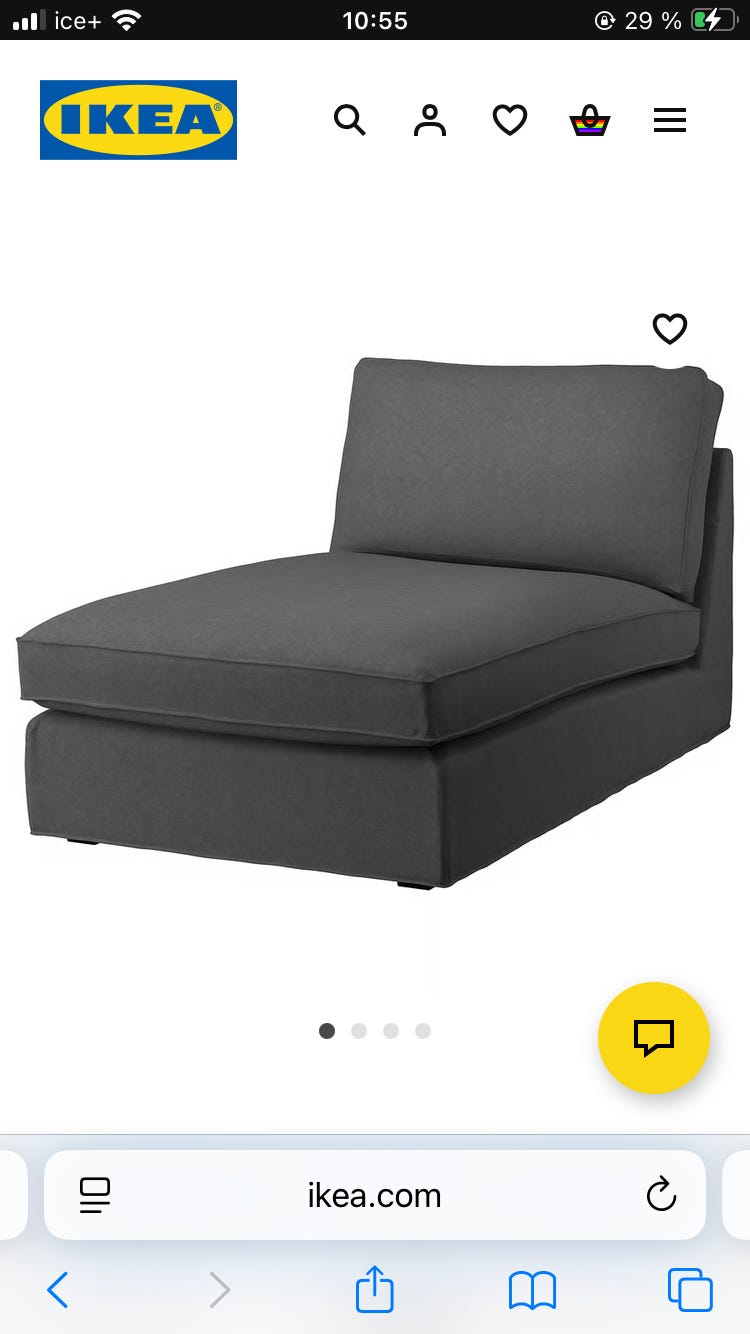Show all open Safari tabs
This screenshot has width=750, height=1334.
(x=690, y=1290)
